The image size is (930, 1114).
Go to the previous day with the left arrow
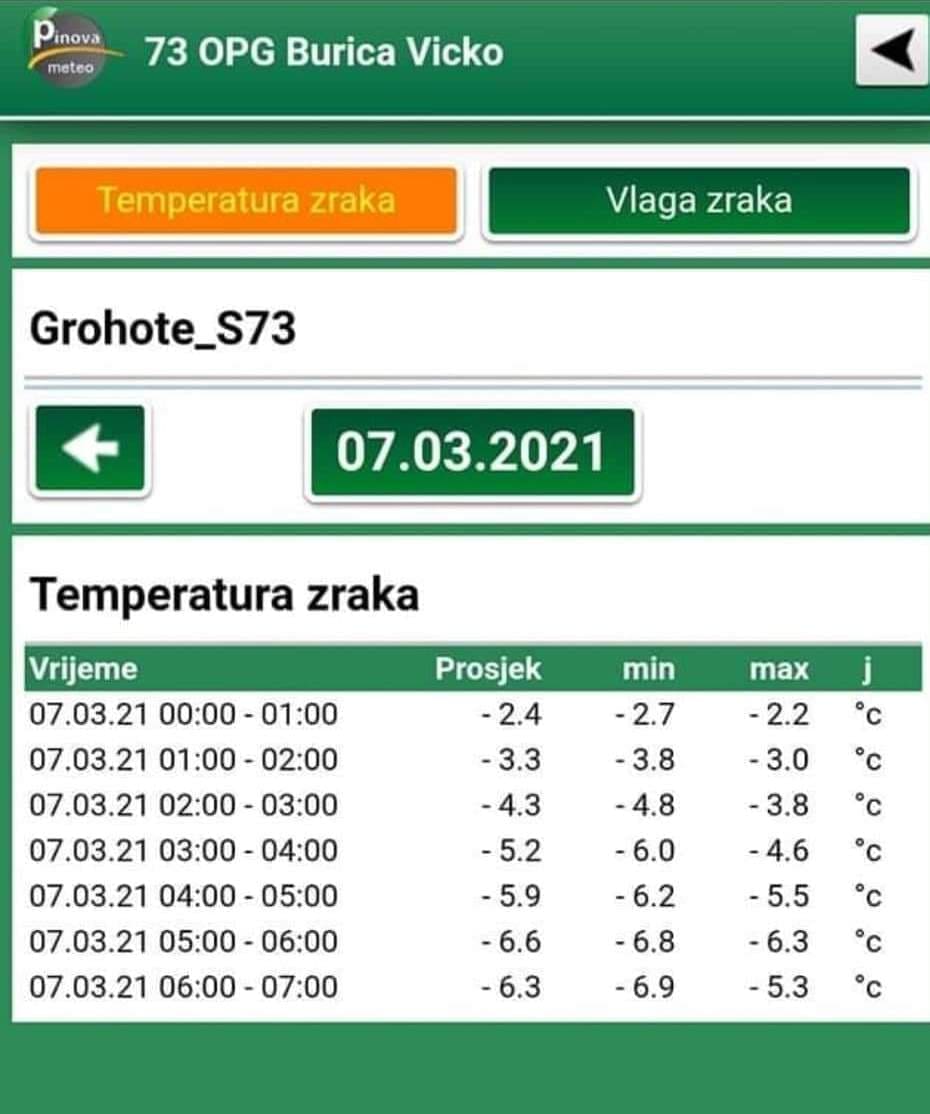(90, 449)
